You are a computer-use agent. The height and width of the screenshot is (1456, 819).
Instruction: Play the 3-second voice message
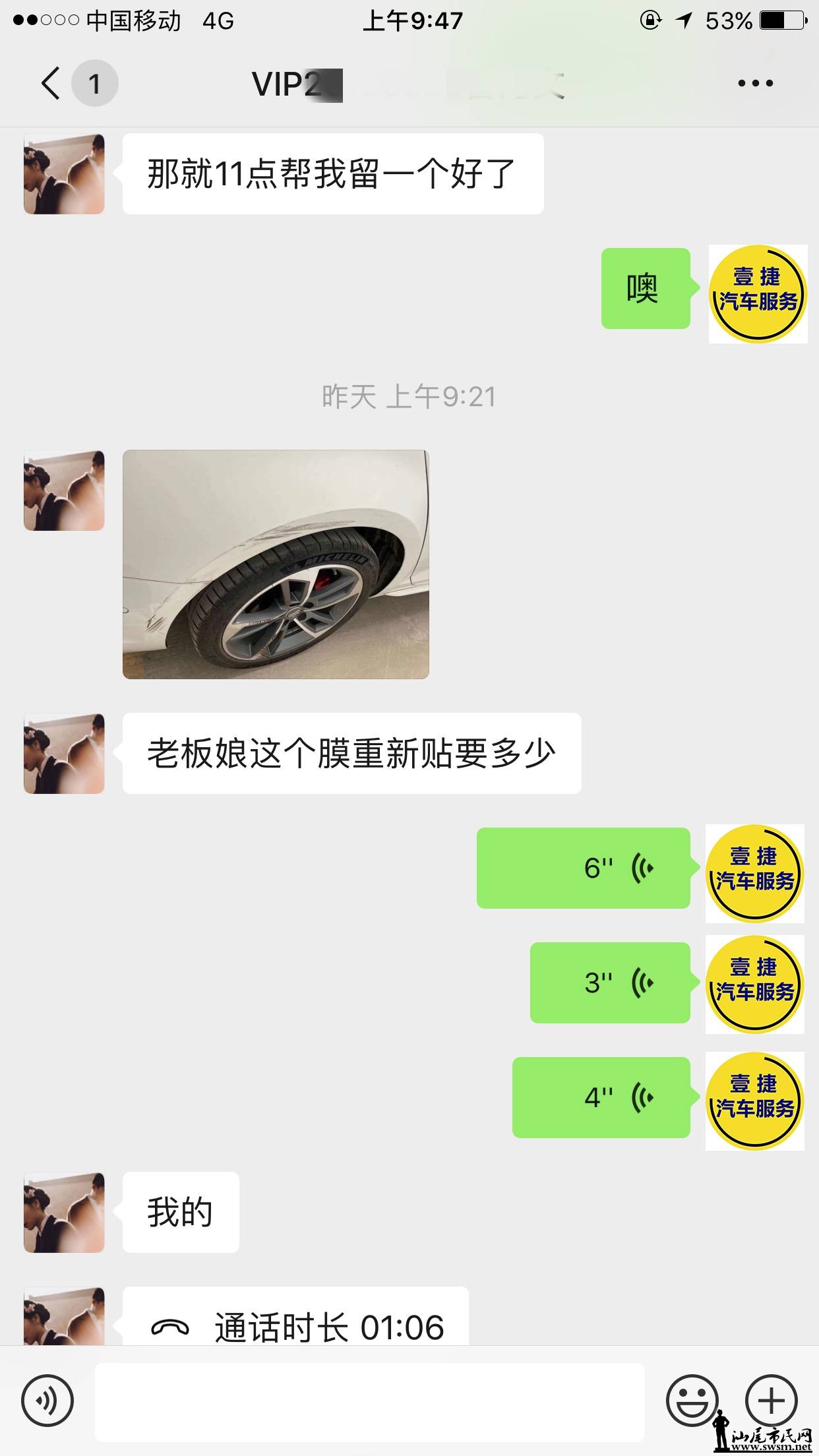pos(609,983)
